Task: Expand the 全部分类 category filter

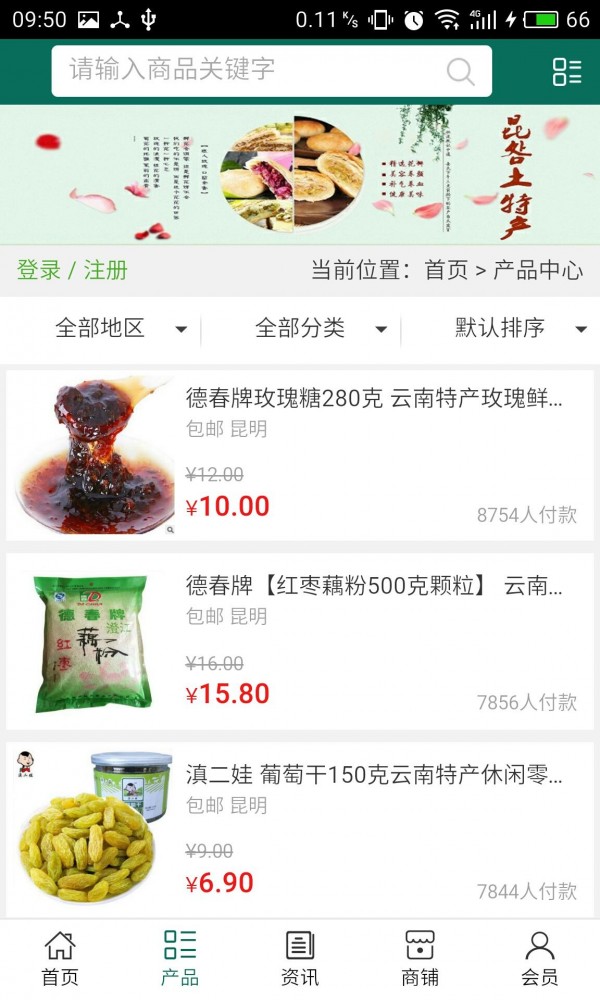Action: pyautogui.click(x=320, y=328)
